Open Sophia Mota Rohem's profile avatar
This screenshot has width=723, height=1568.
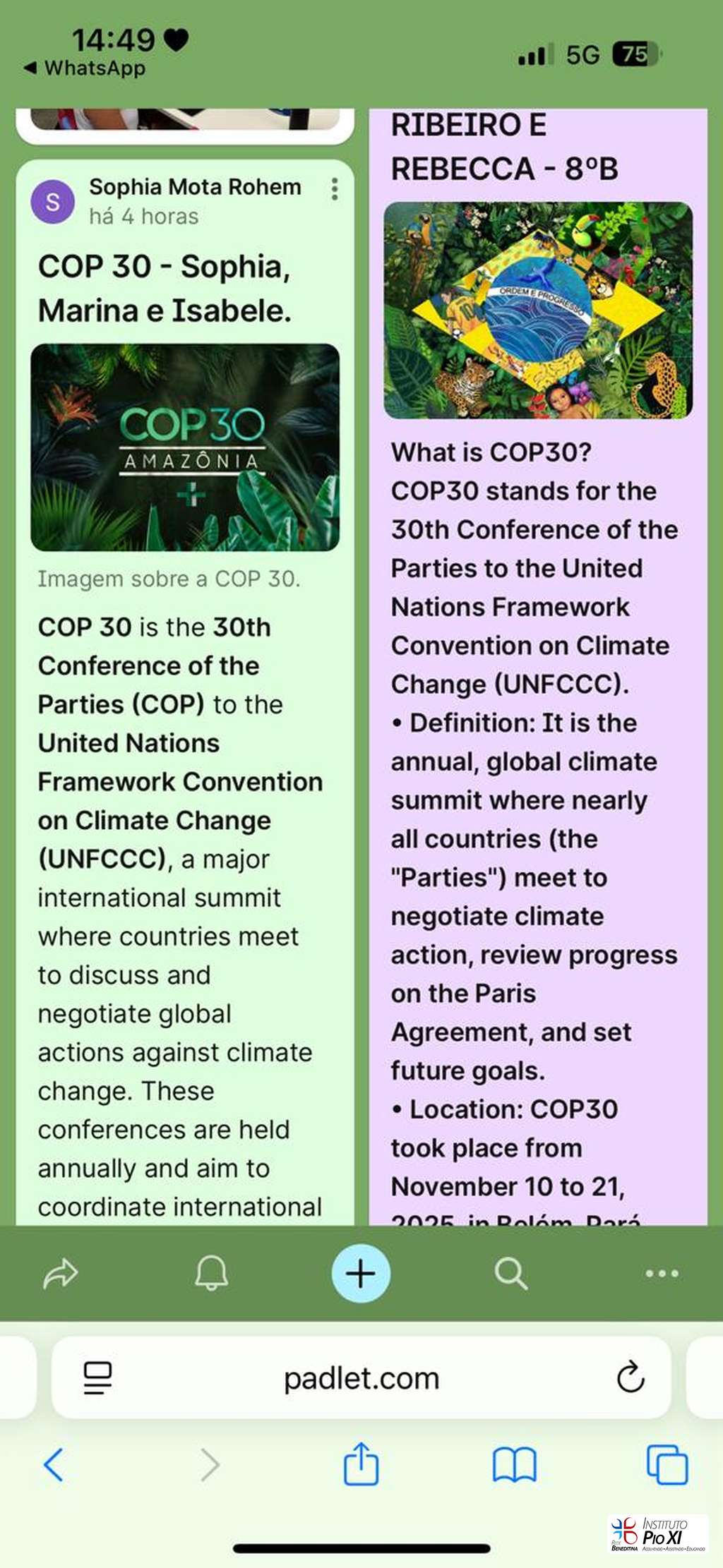[53, 202]
